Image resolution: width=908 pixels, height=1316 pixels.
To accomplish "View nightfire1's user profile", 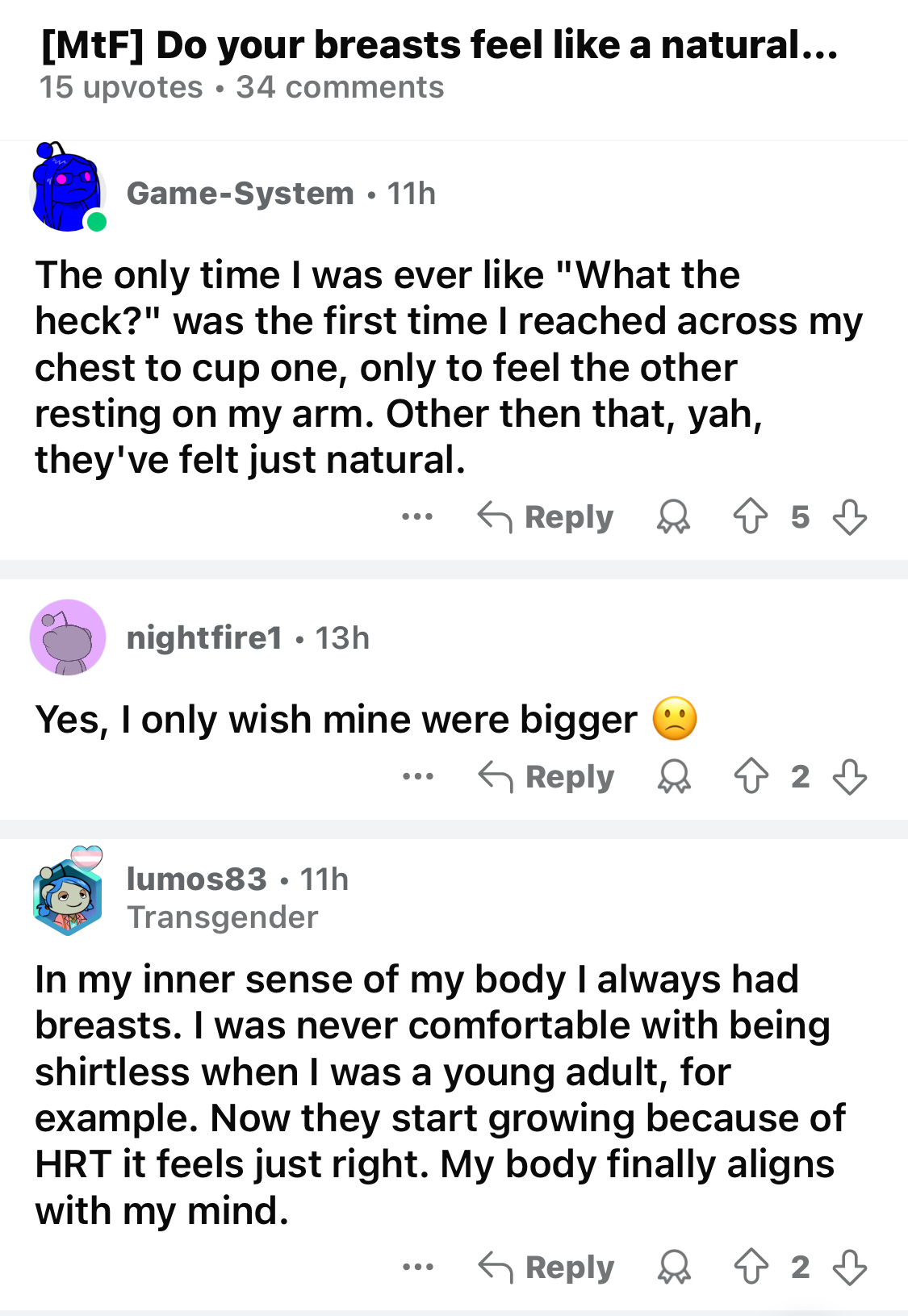I will click(204, 638).
